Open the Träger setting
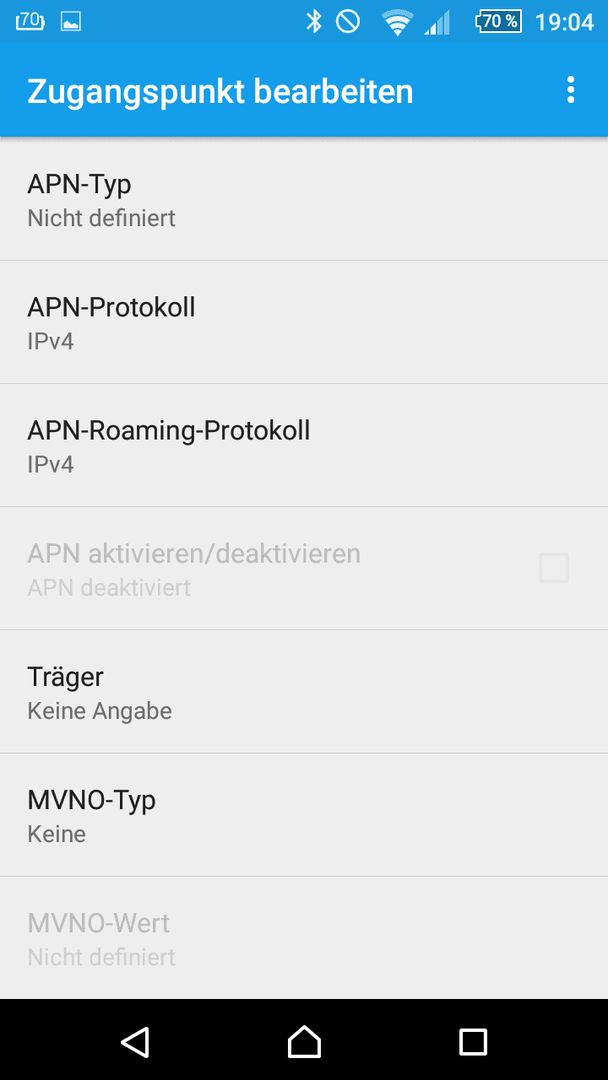 point(304,692)
